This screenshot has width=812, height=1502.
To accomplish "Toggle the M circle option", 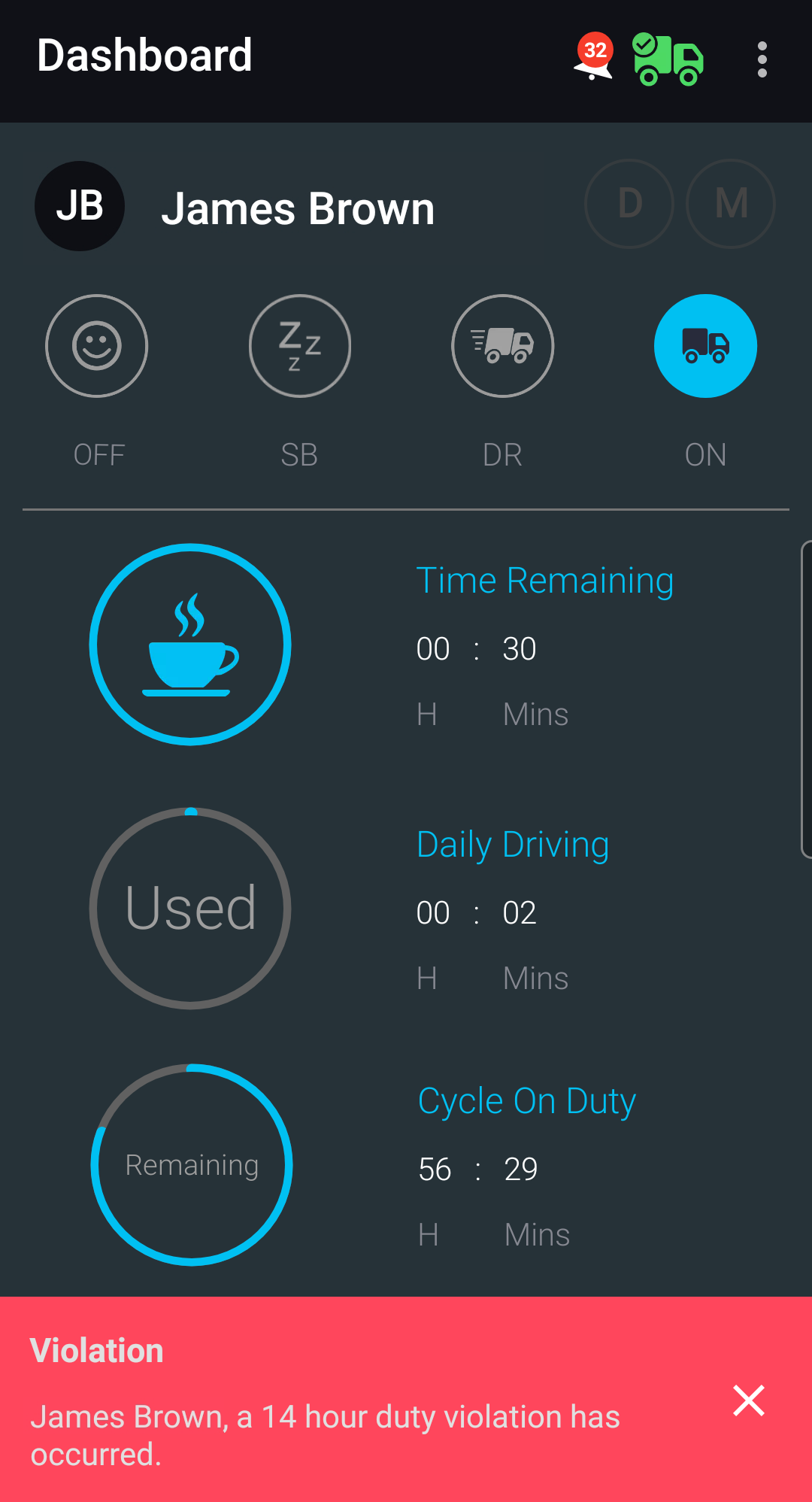I will 730,204.
